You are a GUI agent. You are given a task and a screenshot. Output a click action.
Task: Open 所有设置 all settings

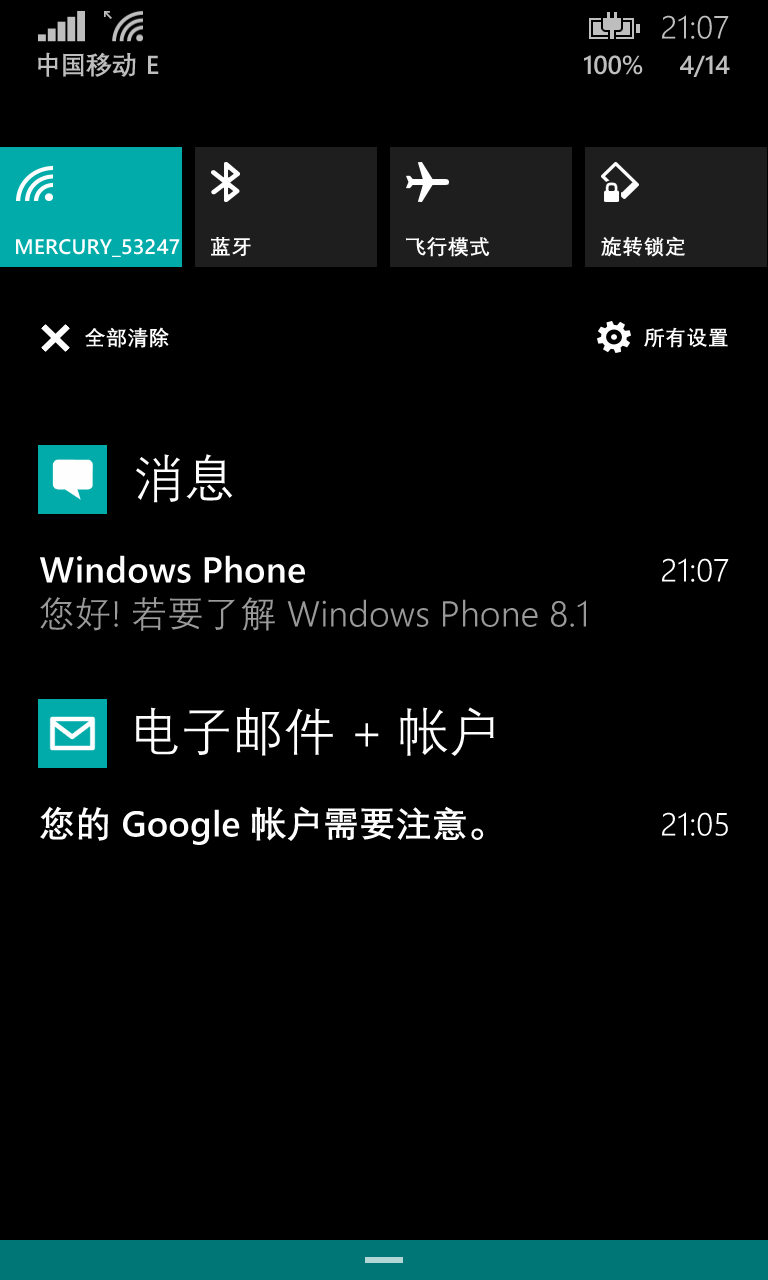click(662, 338)
